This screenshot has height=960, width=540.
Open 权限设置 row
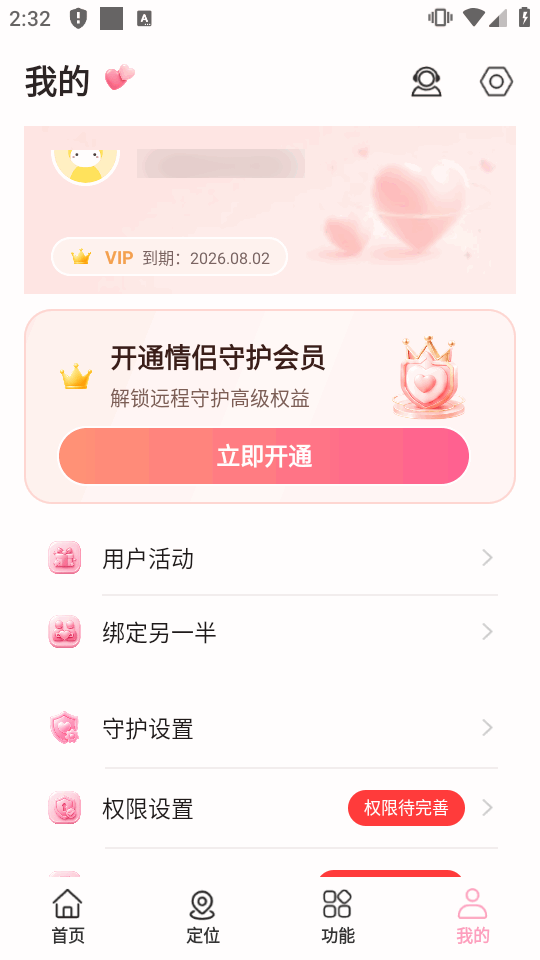[x=270, y=808]
